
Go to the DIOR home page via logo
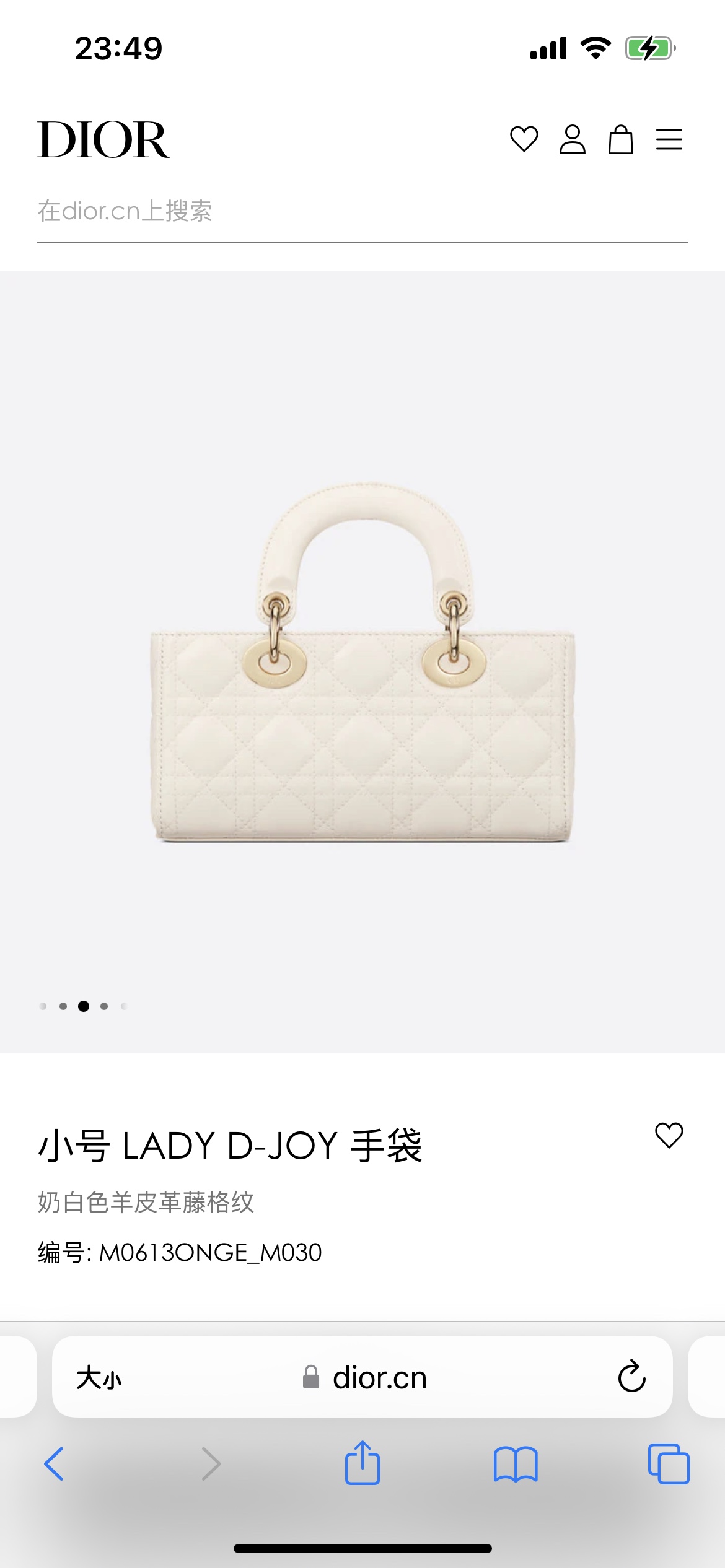pyautogui.click(x=103, y=140)
